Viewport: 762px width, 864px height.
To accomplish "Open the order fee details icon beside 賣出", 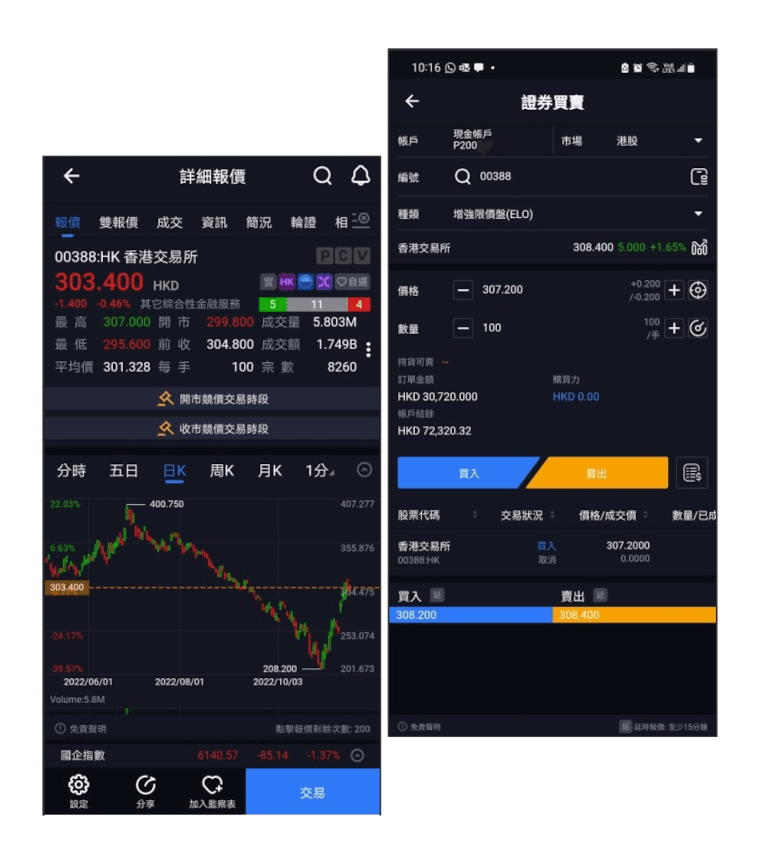I will (693, 473).
